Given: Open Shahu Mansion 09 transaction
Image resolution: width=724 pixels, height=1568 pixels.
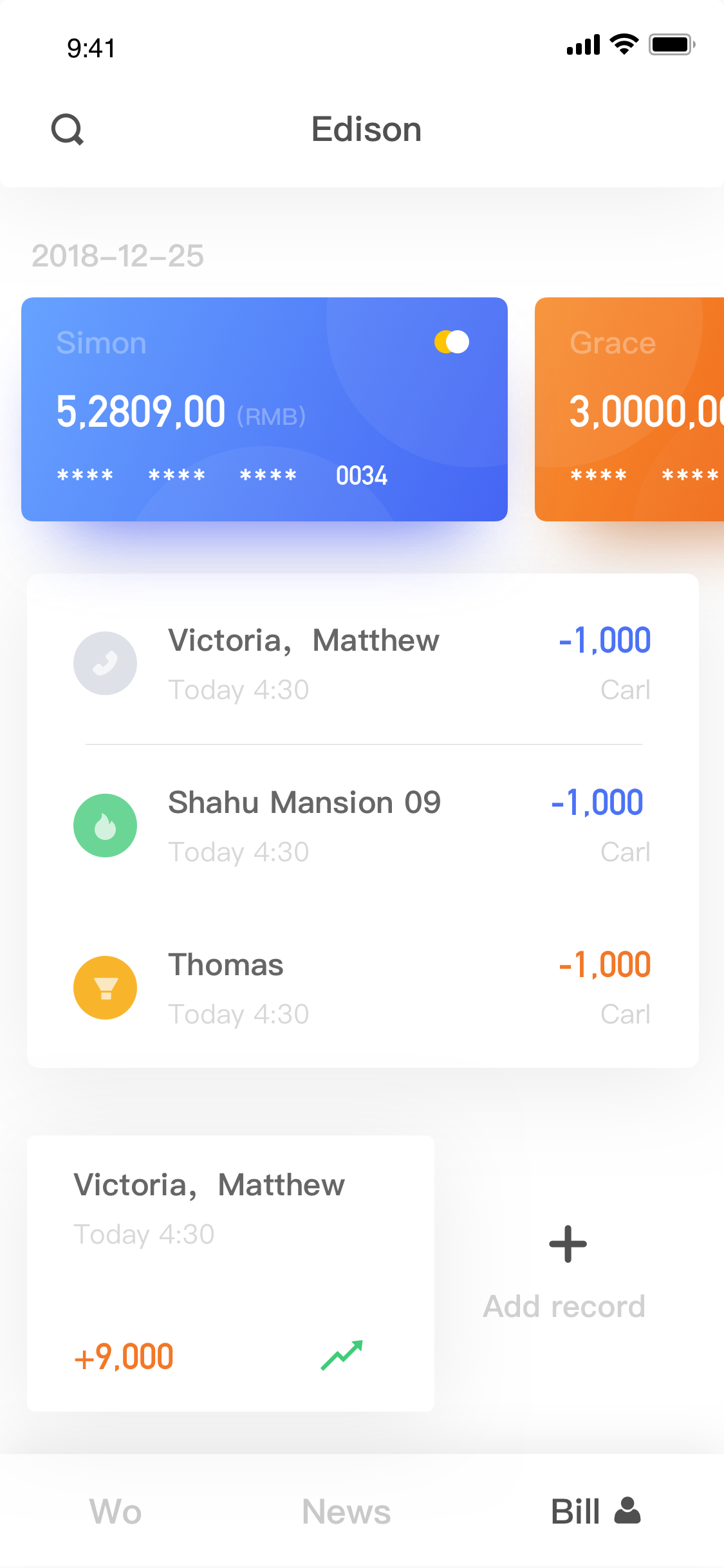Looking at the screenshot, I should 362,825.
